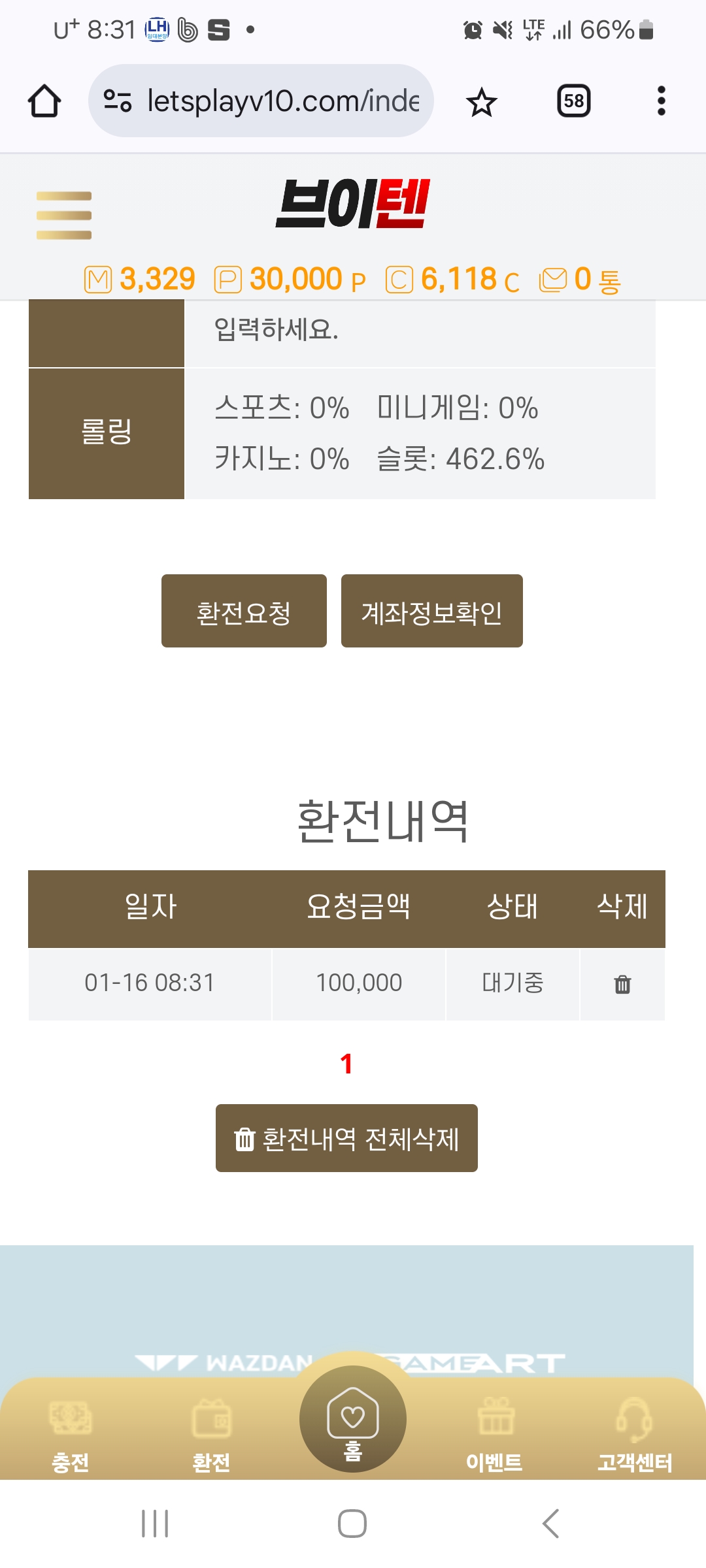This screenshot has width=706, height=1568.
Task: Tap 환전내역 전체삭제 to clear history
Action: coord(346,1138)
